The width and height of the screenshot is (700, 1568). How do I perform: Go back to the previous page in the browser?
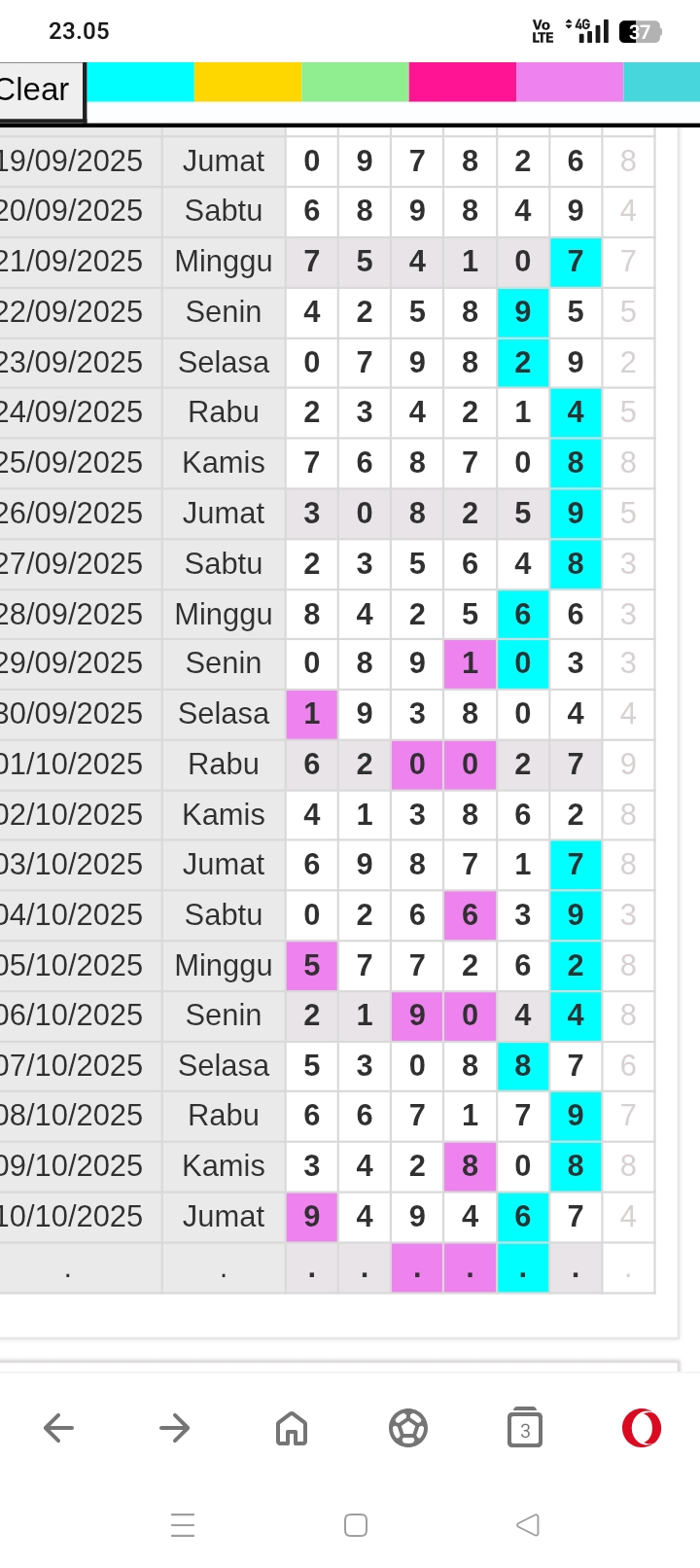(58, 1428)
